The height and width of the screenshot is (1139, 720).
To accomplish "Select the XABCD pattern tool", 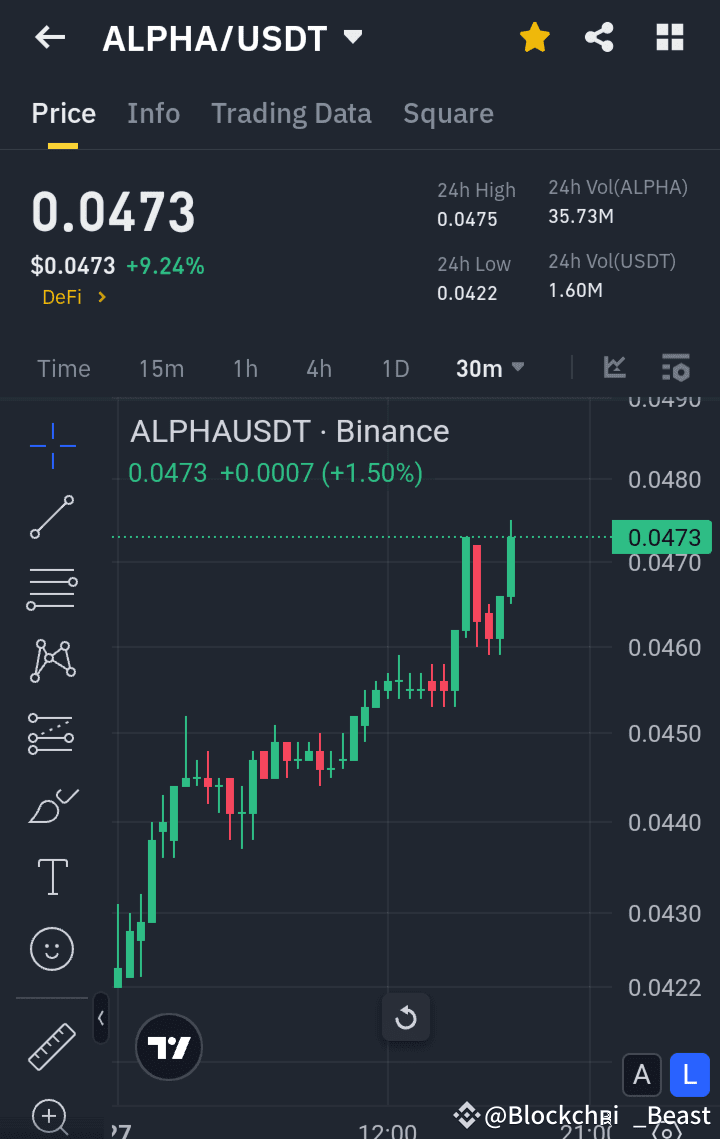I will tap(51, 660).
